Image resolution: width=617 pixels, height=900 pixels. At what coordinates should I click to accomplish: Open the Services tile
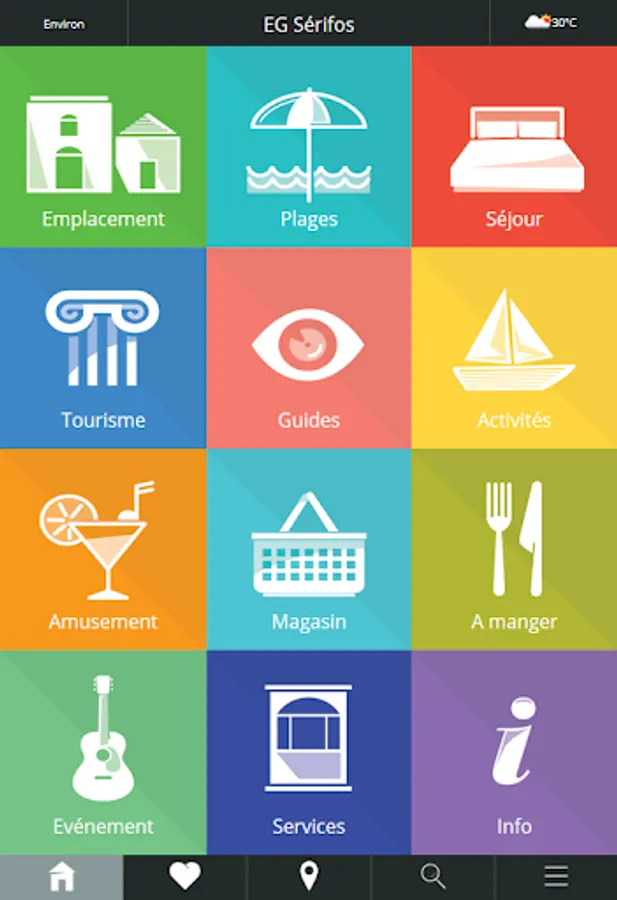[x=309, y=752]
